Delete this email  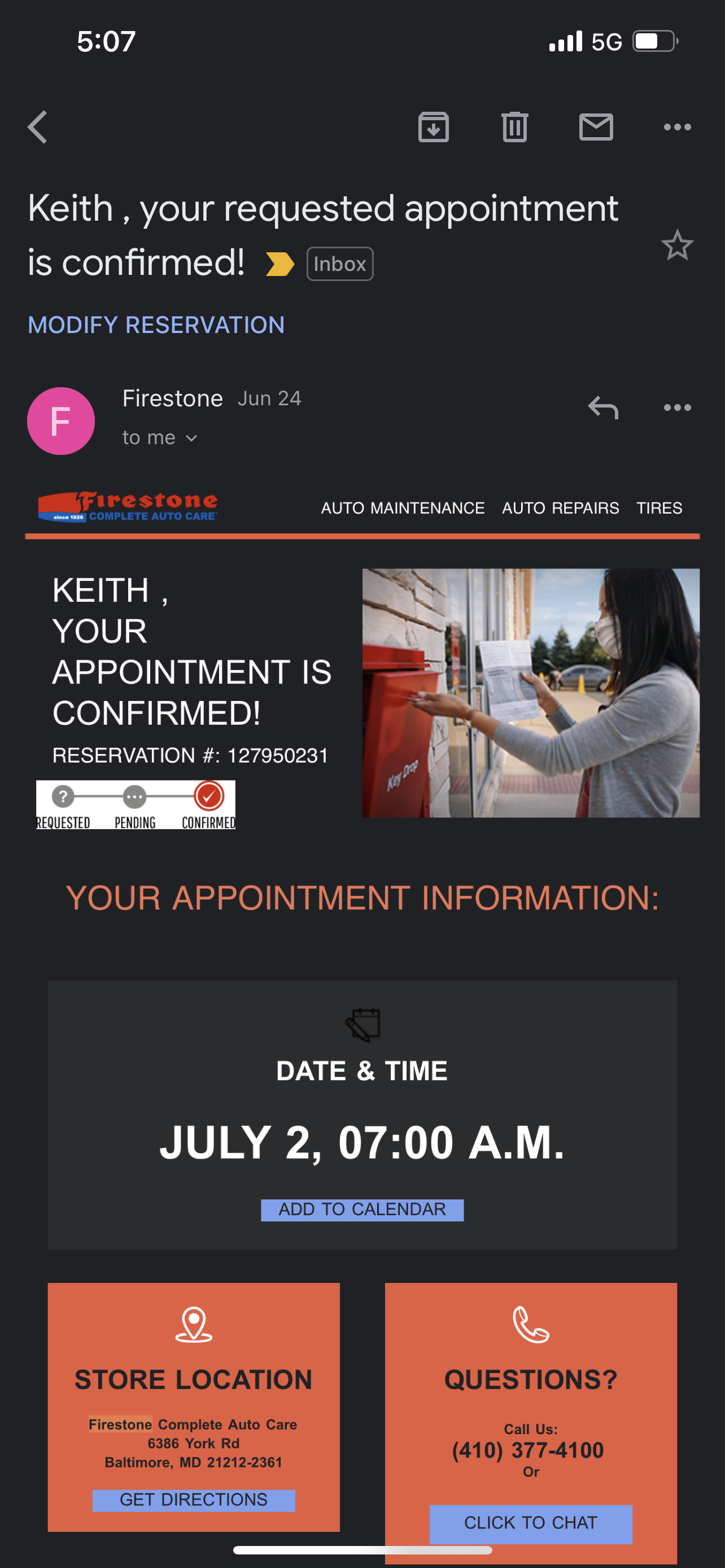click(x=514, y=127)
